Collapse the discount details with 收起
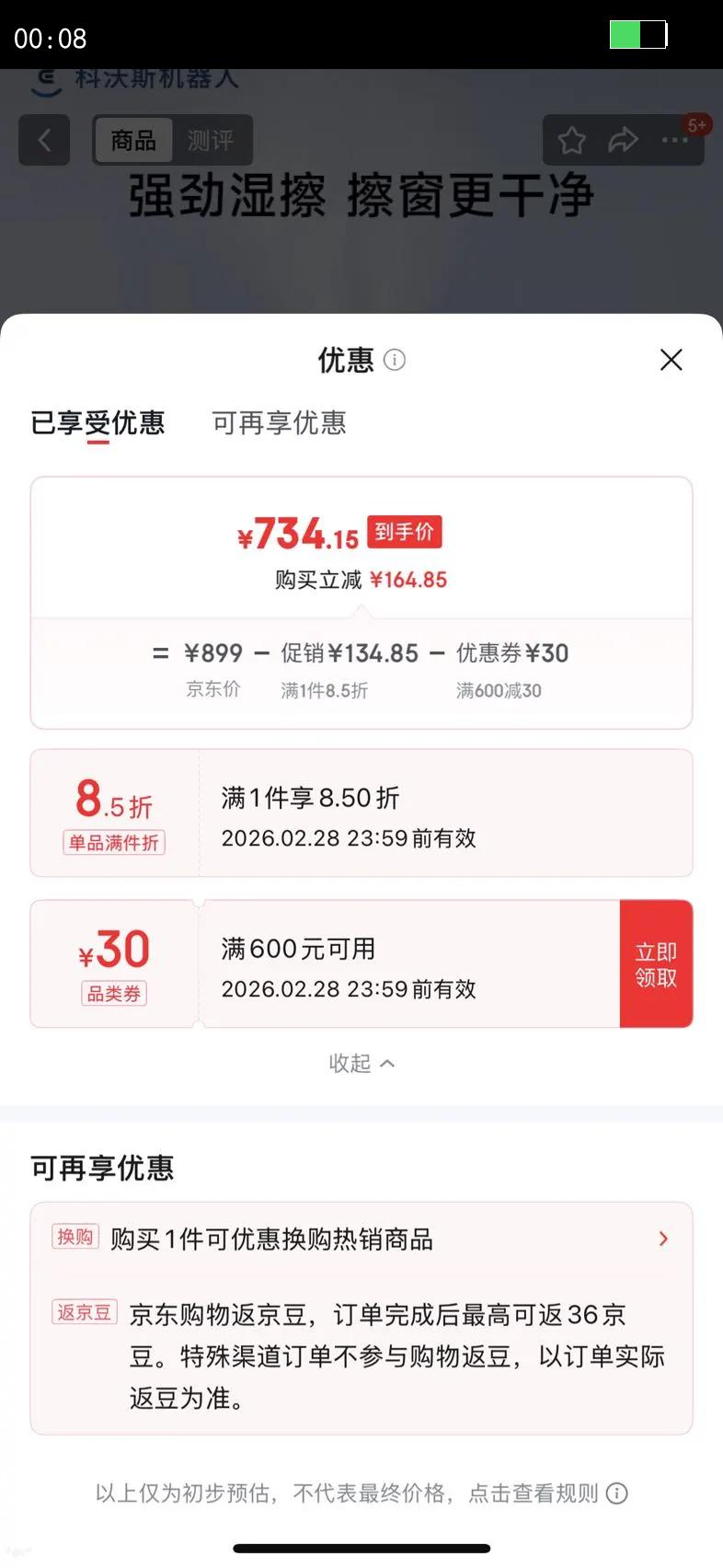 [x=361, y=1063]
